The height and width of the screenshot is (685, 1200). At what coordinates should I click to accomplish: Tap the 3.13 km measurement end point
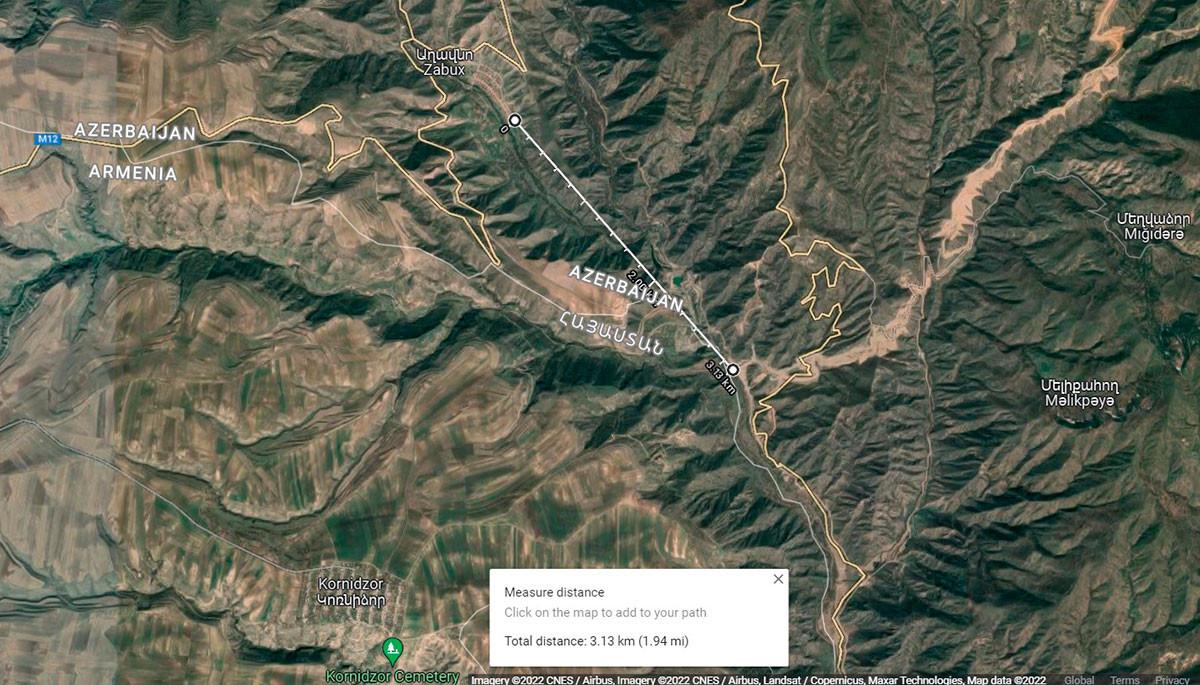(733, 370)
